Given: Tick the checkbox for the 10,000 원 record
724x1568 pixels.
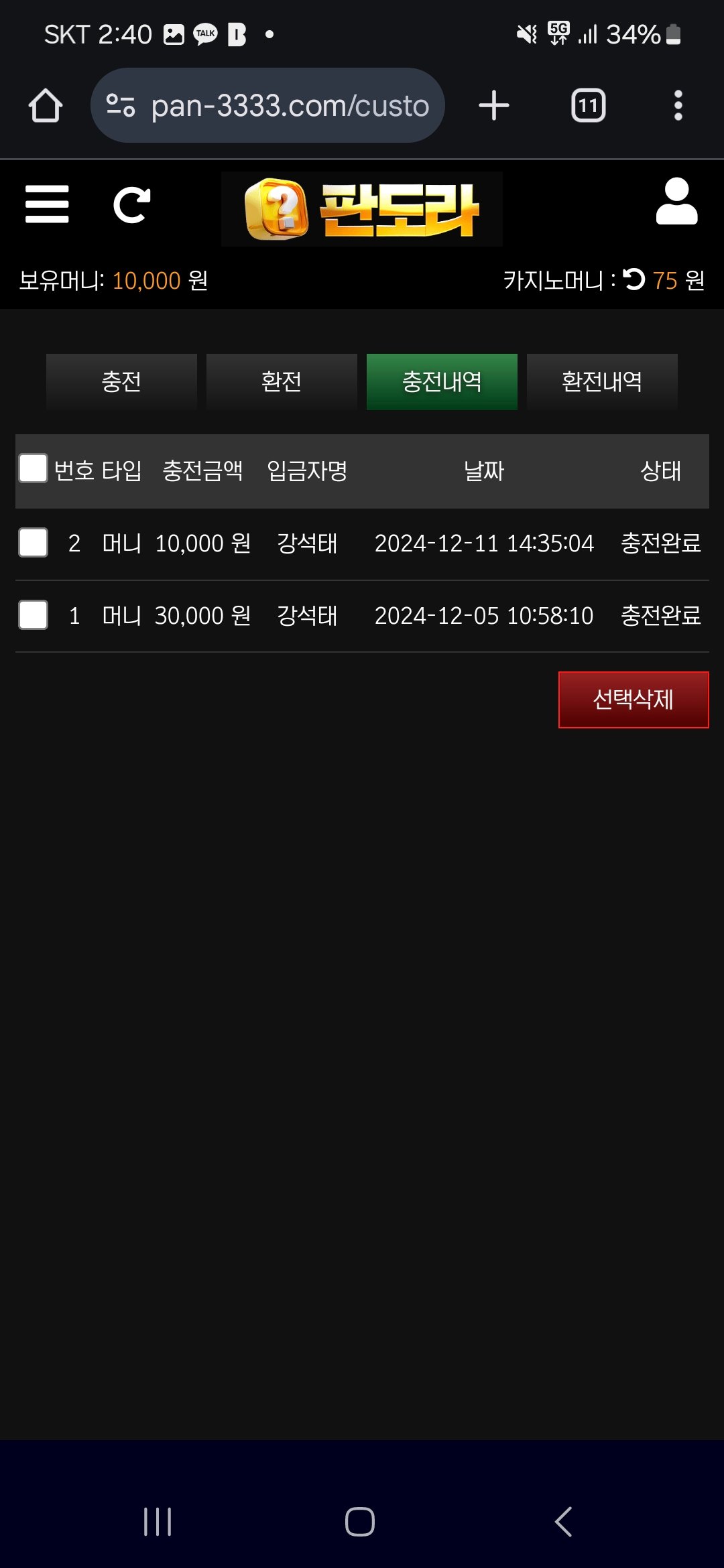Looking at the screenshot, I should coord(33,542).
